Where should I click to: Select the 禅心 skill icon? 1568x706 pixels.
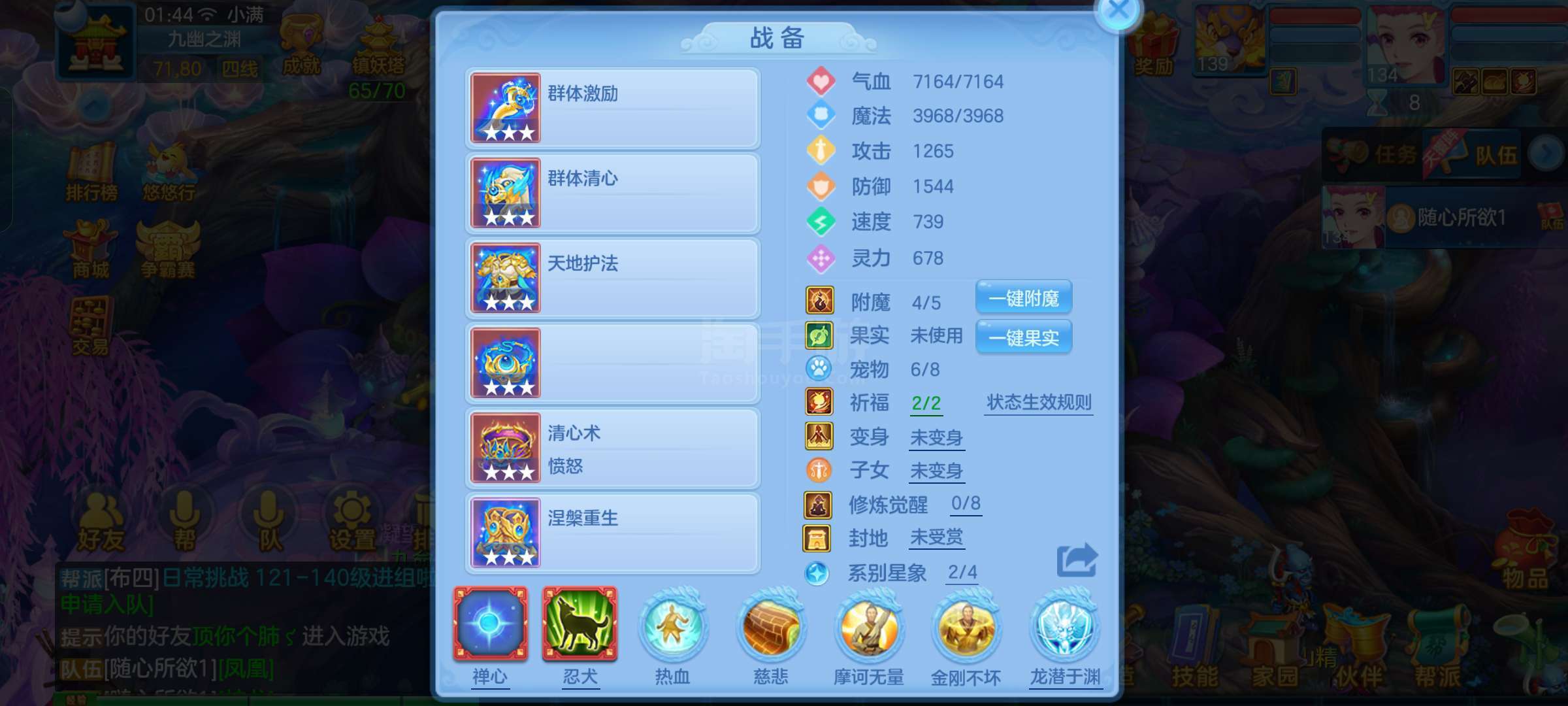[x=490, y=624]
